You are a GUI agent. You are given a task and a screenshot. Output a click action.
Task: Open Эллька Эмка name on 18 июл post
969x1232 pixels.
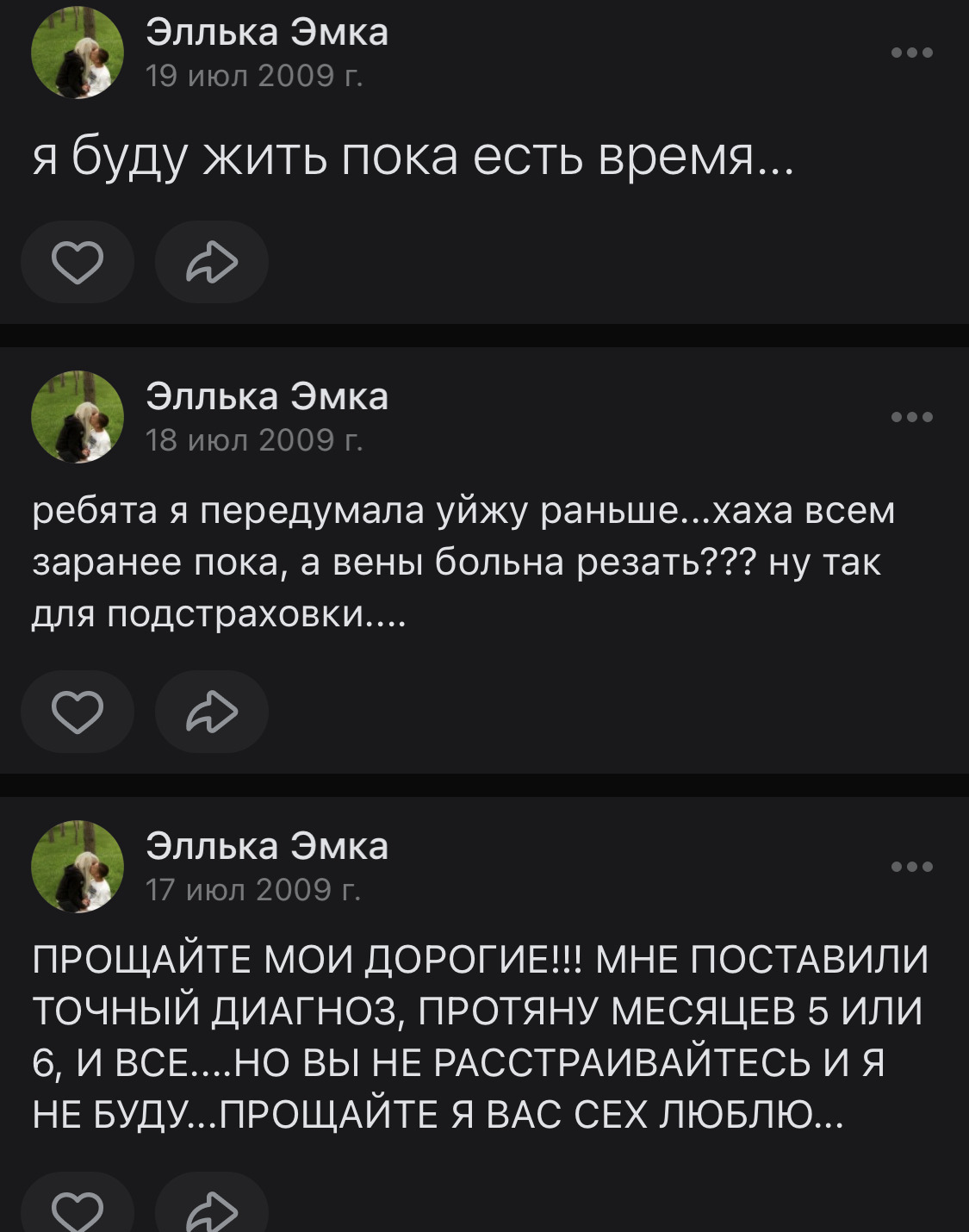point(267,396)
